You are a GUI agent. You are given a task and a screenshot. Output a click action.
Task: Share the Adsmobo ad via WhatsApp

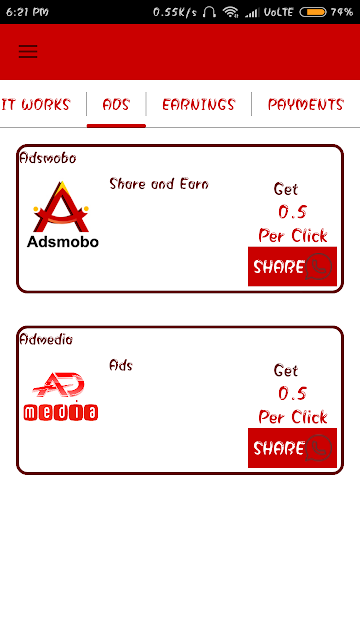[x=292, y=267]
